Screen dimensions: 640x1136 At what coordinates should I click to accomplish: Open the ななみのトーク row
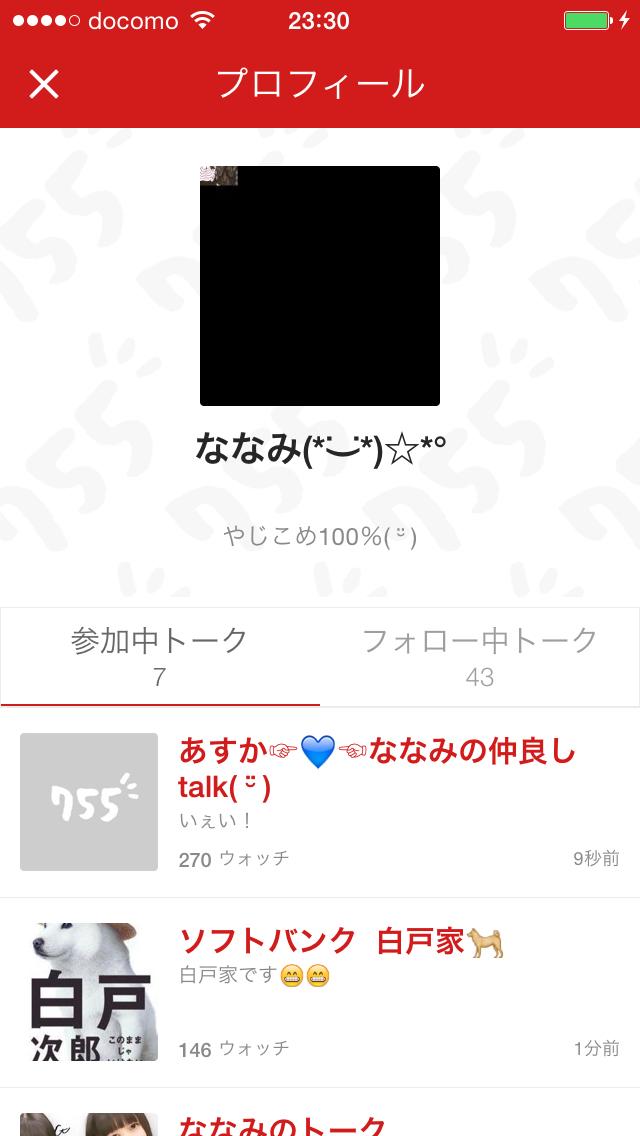point(320,1113)
